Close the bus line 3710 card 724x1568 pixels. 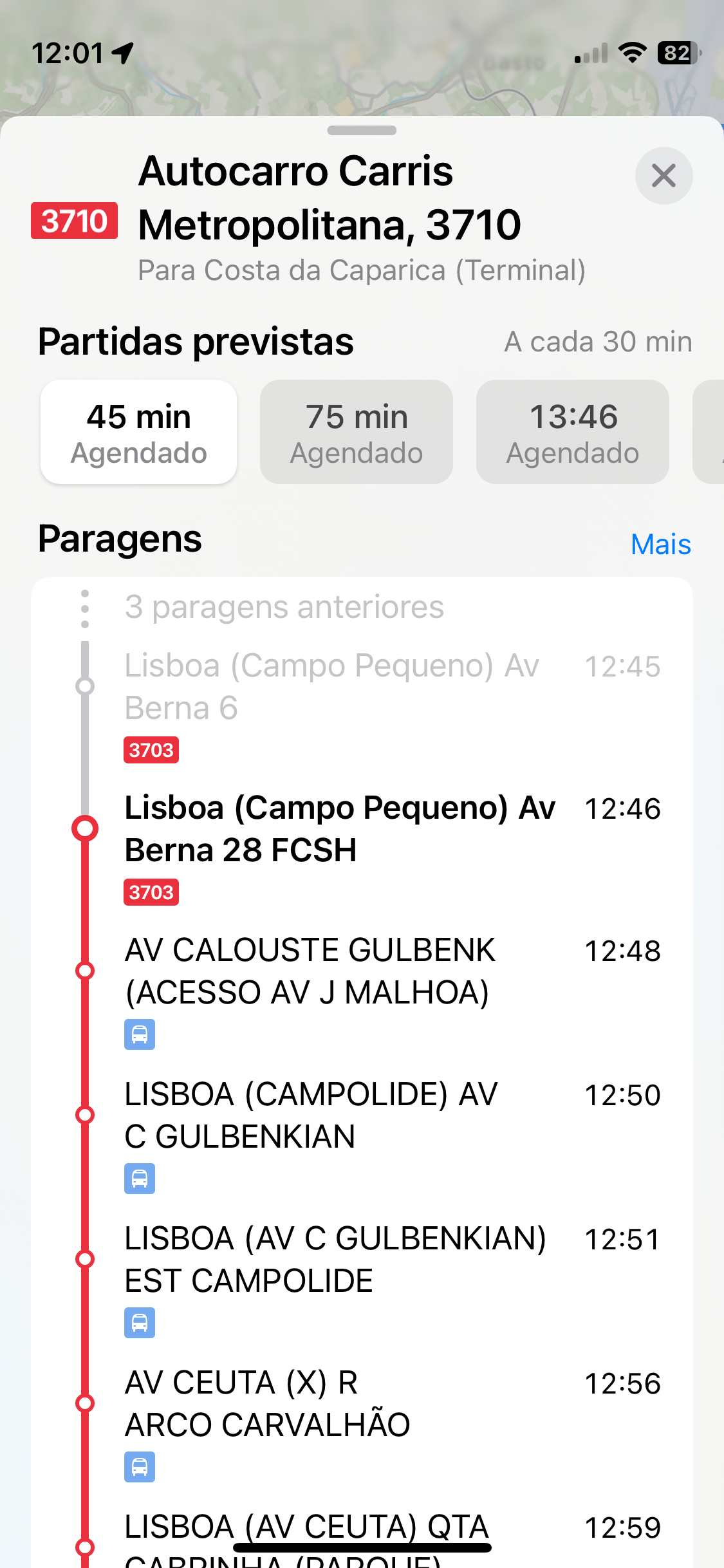pyautogui.click(x=664, y=176)
